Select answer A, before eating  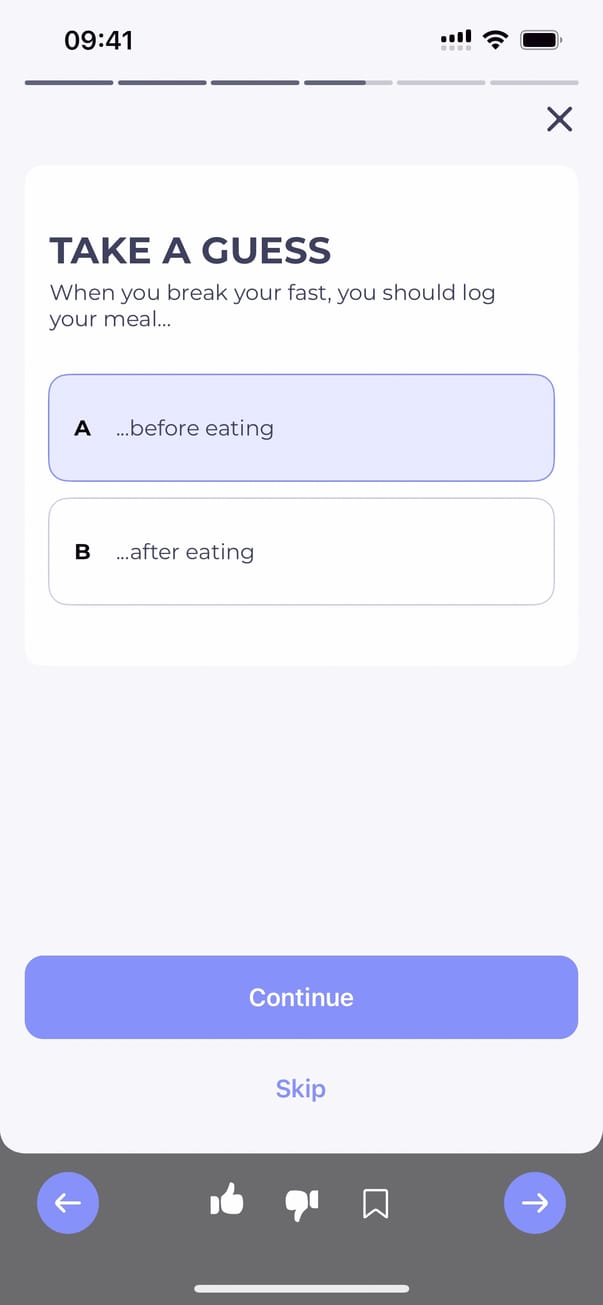(301, 428)
